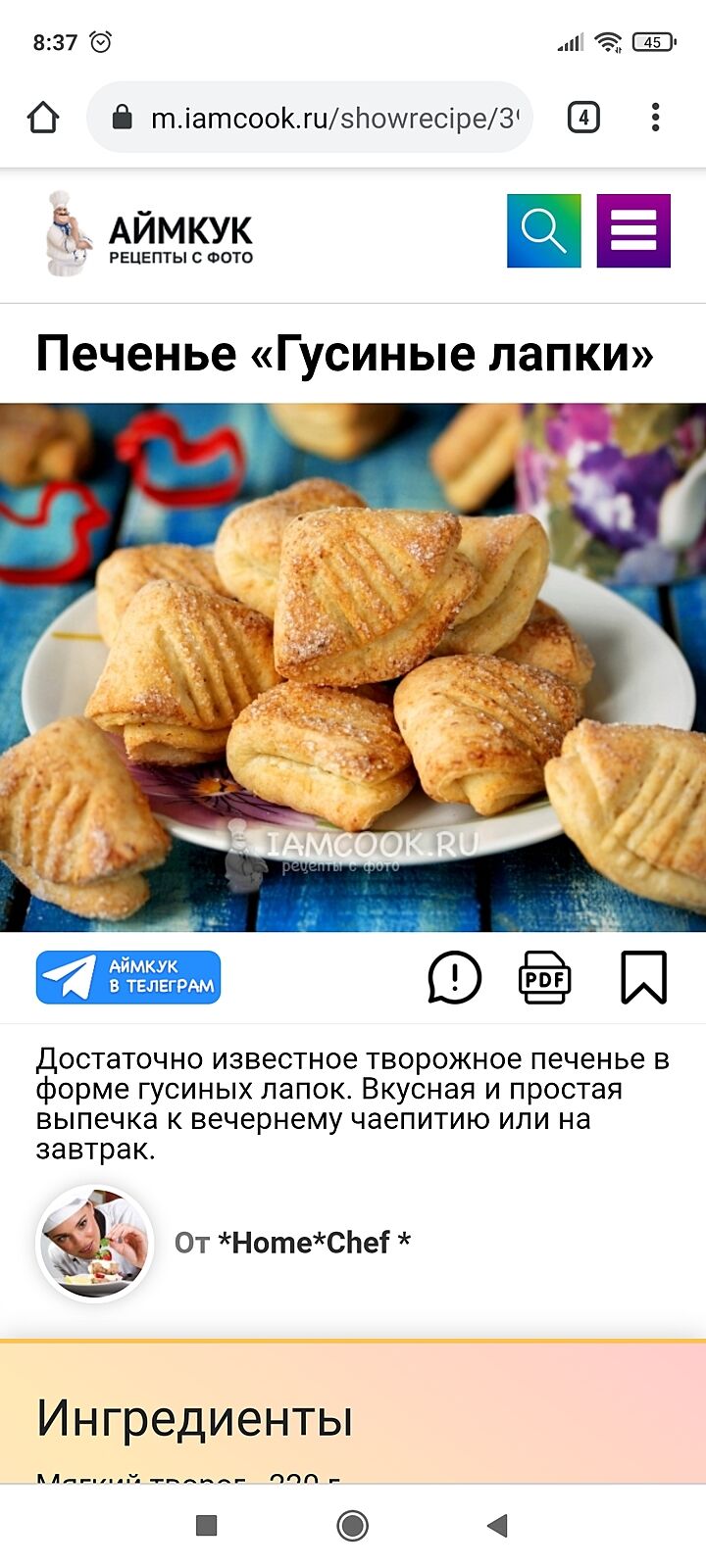Go back using the system back button
Viewport: 706px width, 1568px height.
pos(498,1525)
